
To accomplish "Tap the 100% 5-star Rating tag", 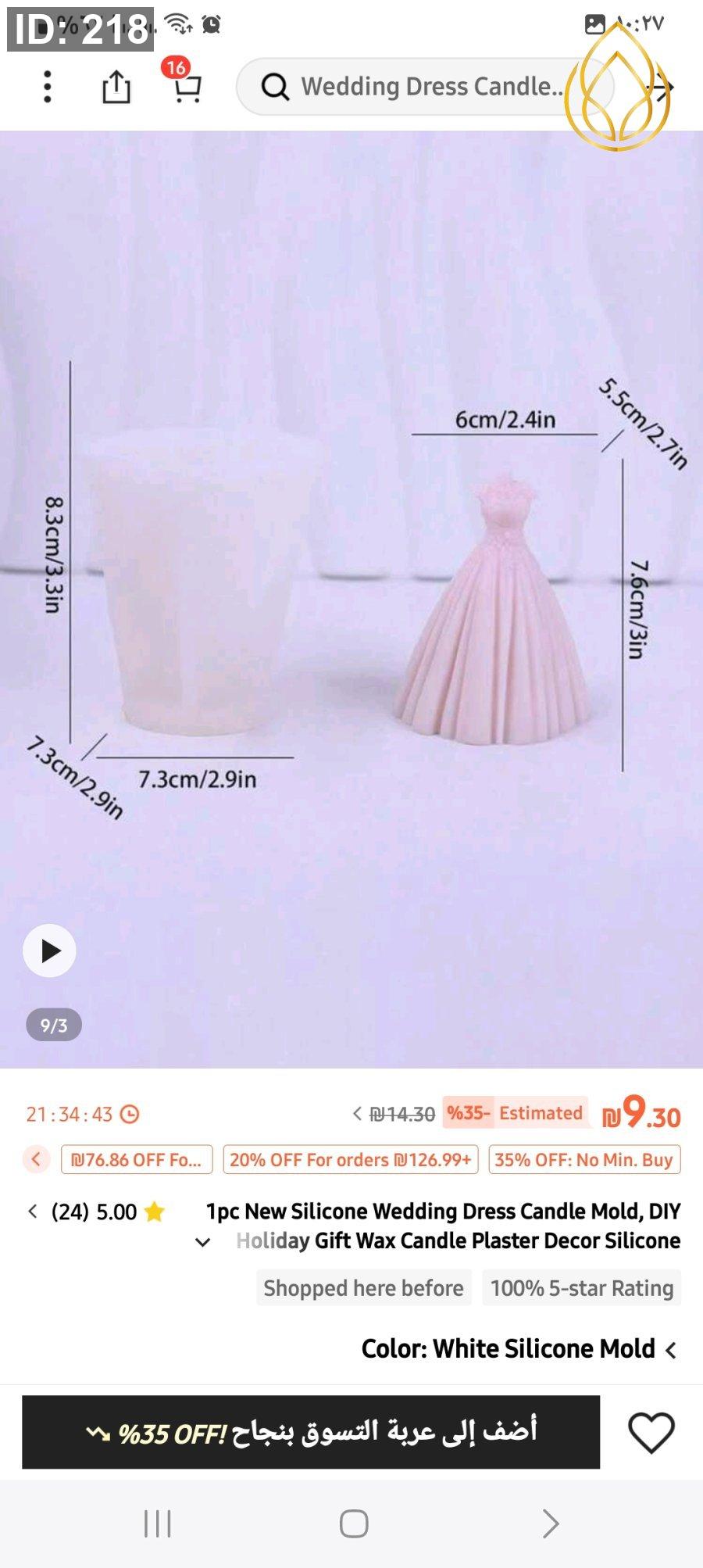I will [582, 1288].
